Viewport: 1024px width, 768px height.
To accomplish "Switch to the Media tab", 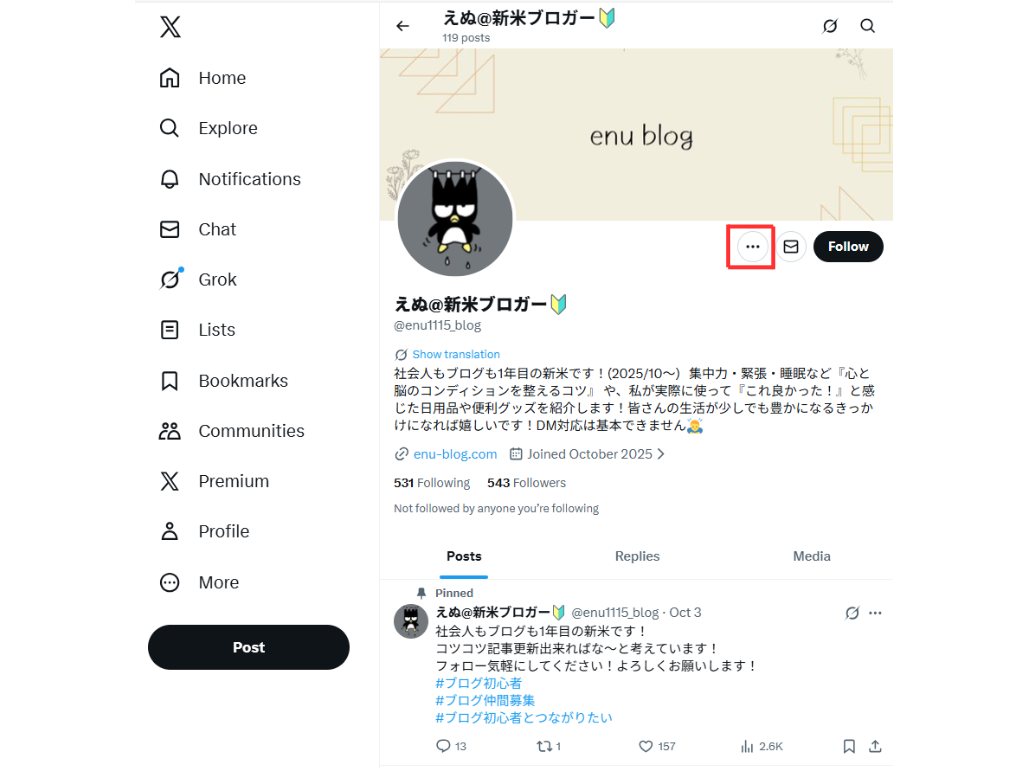I will pos(811,556).
